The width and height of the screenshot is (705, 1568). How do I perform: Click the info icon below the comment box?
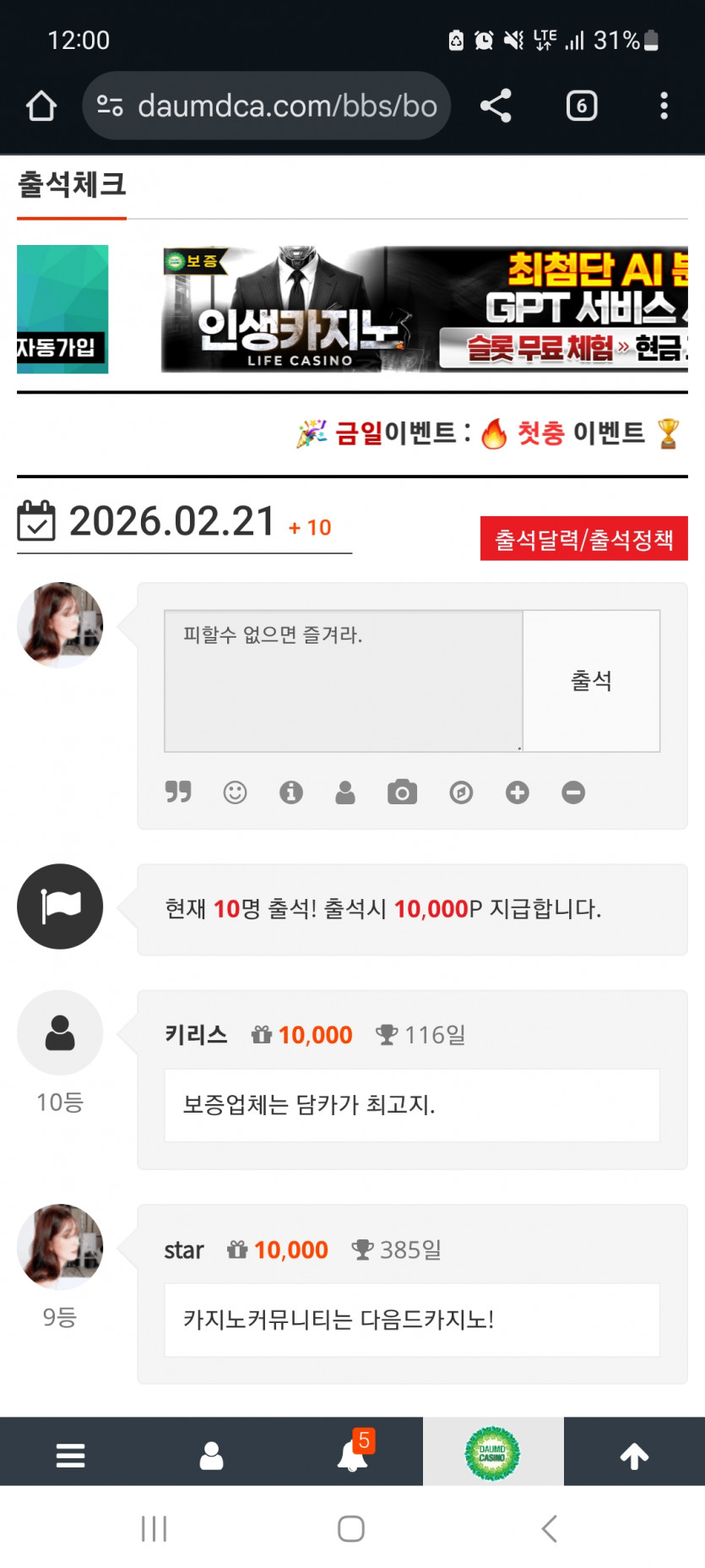click(x=291, y=792)
